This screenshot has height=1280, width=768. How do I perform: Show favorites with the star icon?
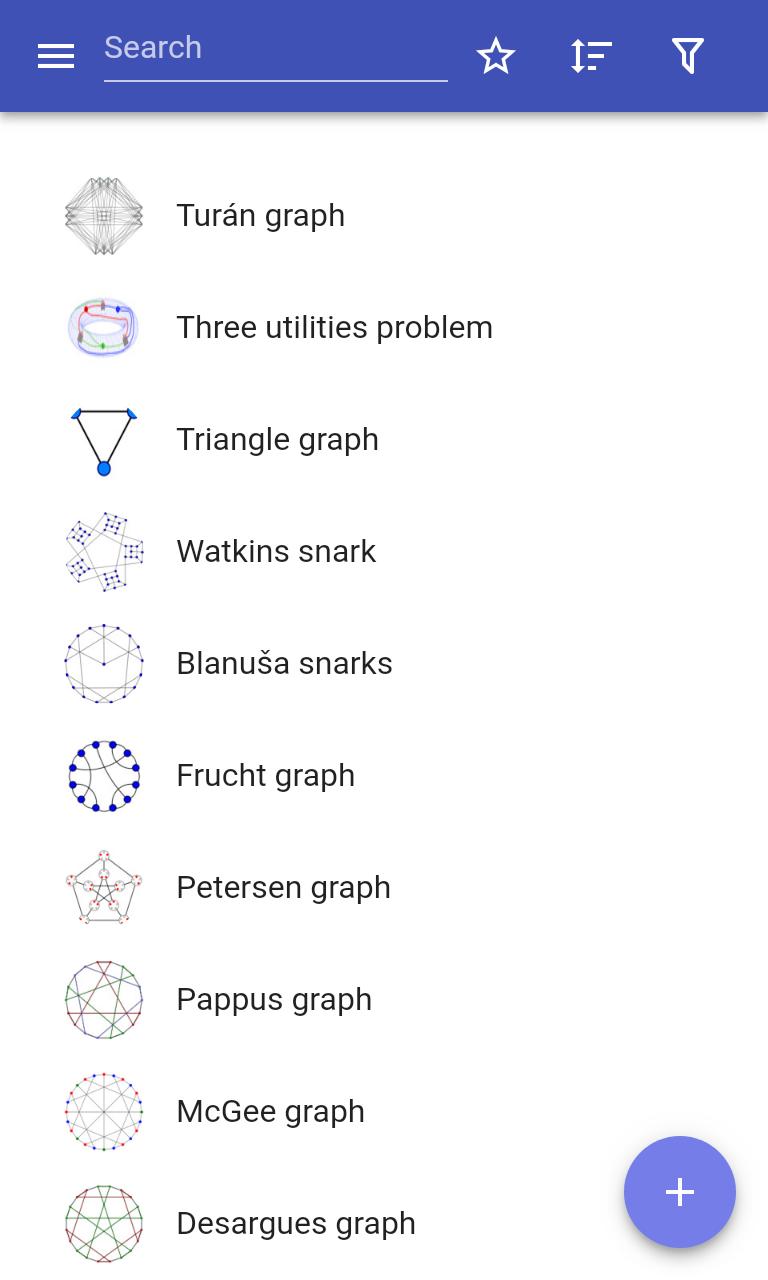point(496,56)
